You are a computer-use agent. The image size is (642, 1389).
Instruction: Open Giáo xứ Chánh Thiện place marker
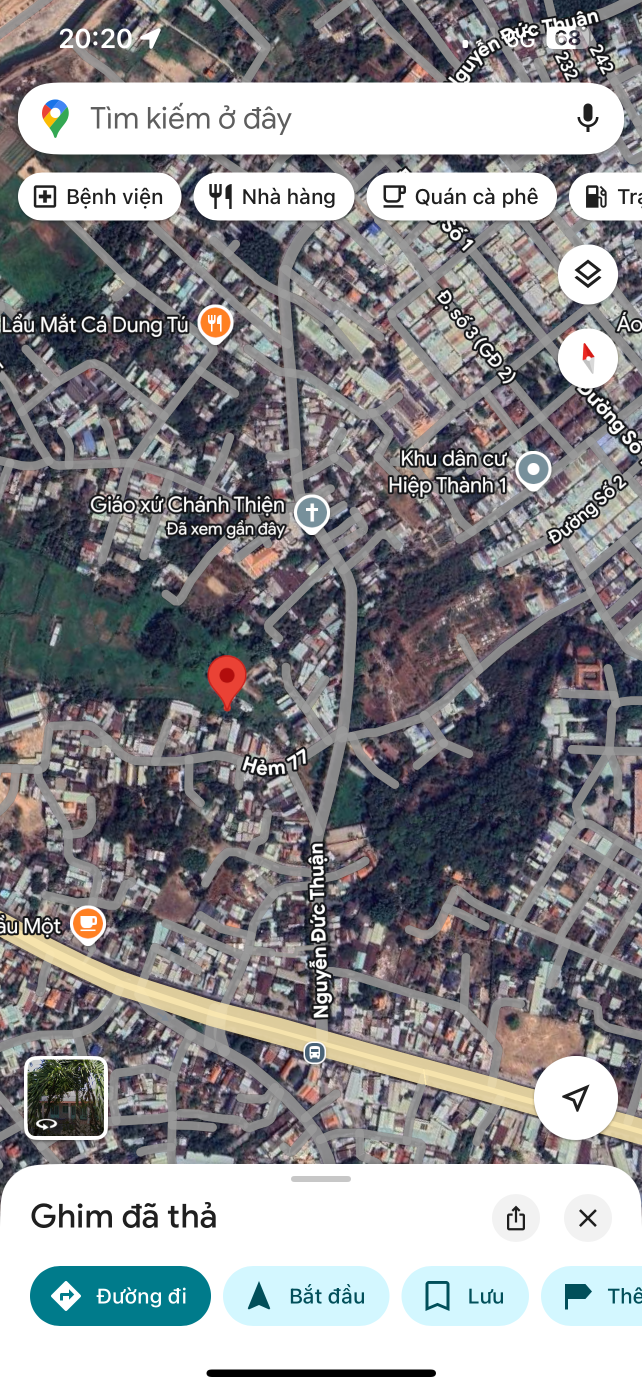[x=312, y=515]
